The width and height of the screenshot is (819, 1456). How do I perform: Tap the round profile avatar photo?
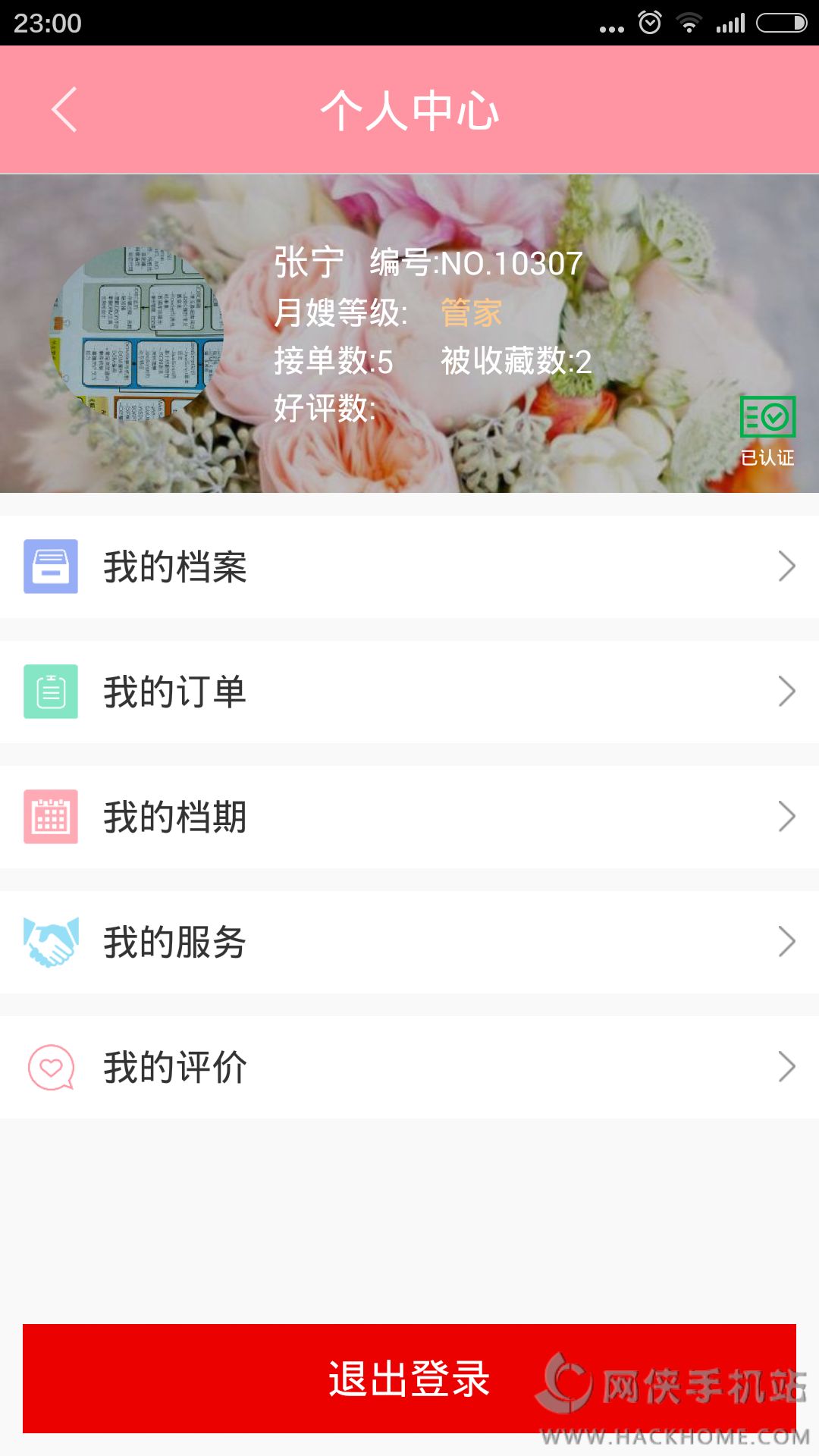point(136,334)
